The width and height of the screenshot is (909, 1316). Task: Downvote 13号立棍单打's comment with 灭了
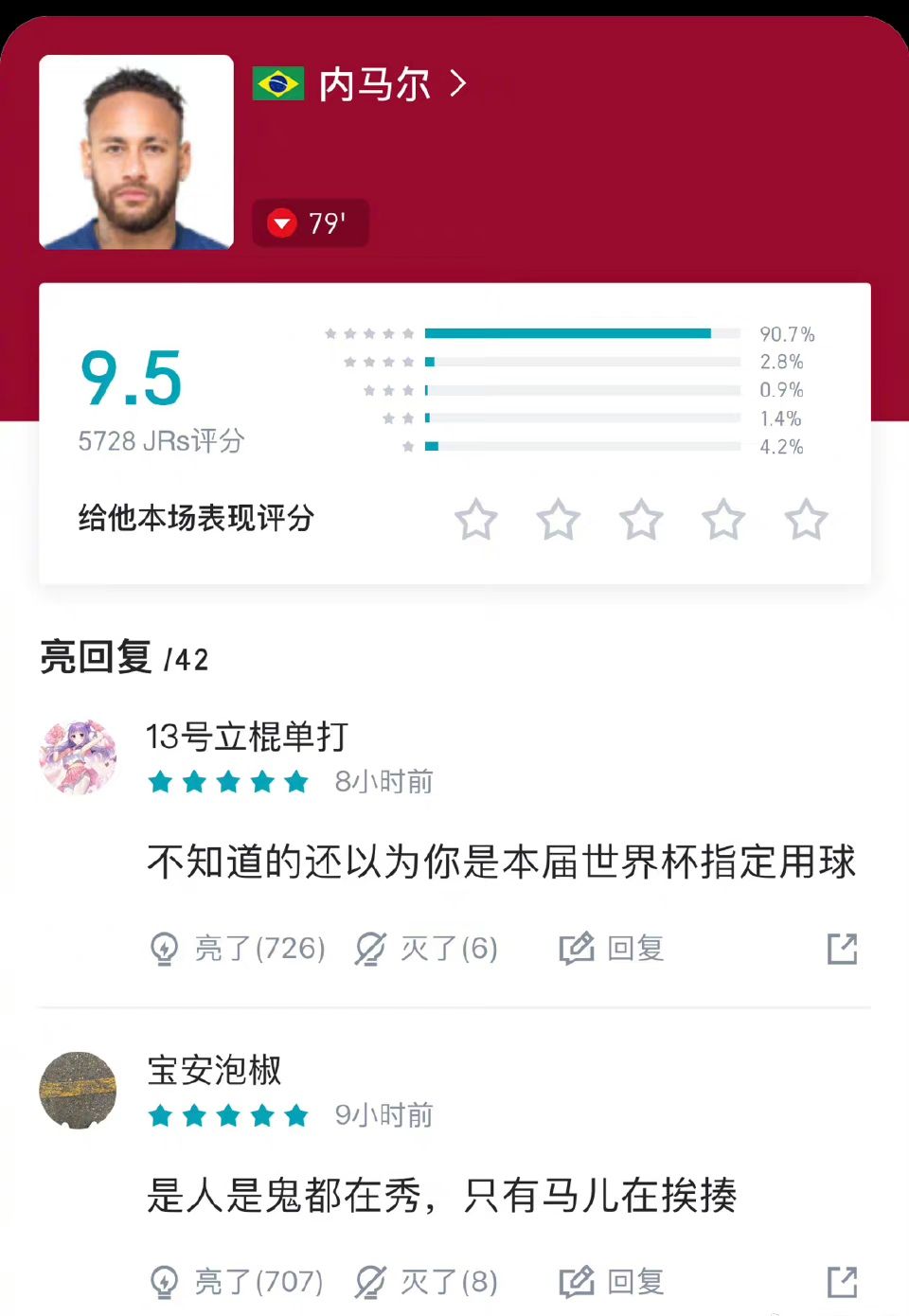(x=427, y=948)
